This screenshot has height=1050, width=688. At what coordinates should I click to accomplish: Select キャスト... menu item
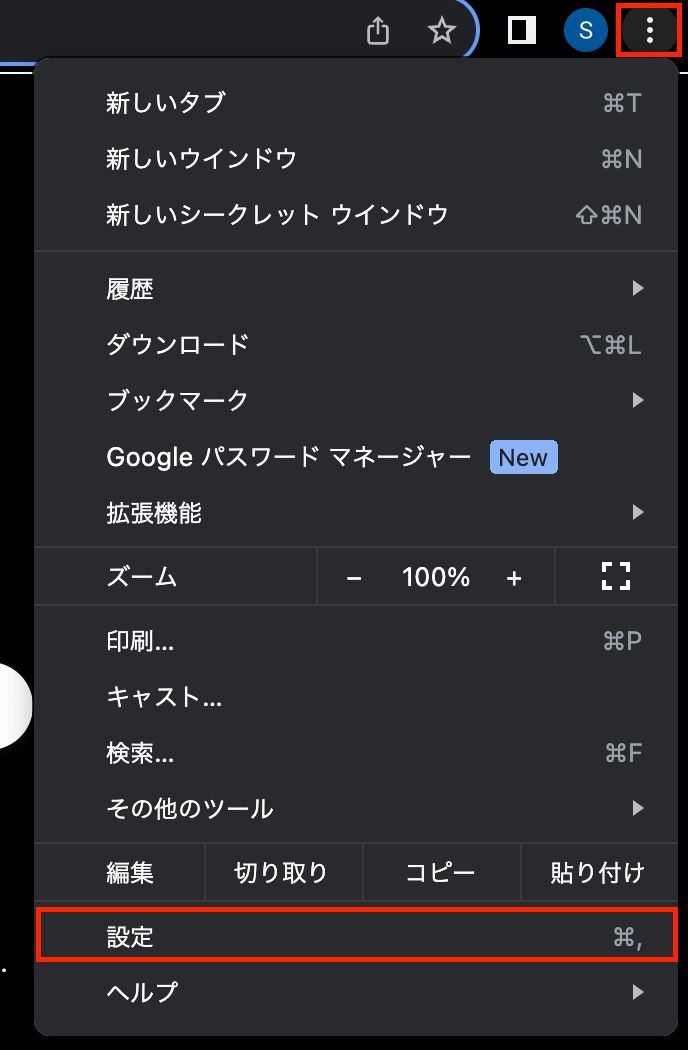click(x=355, y=697)
